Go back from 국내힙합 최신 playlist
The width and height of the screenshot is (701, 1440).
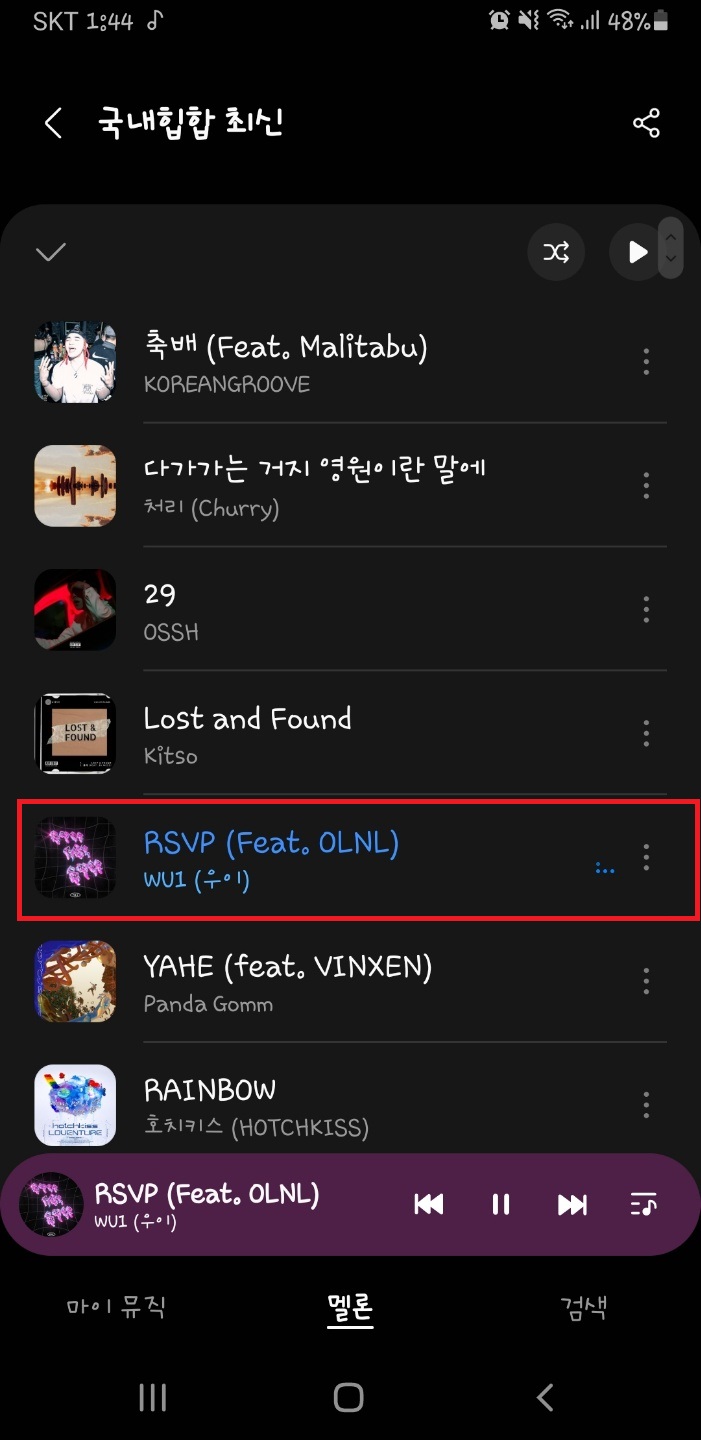coord(53,124)
